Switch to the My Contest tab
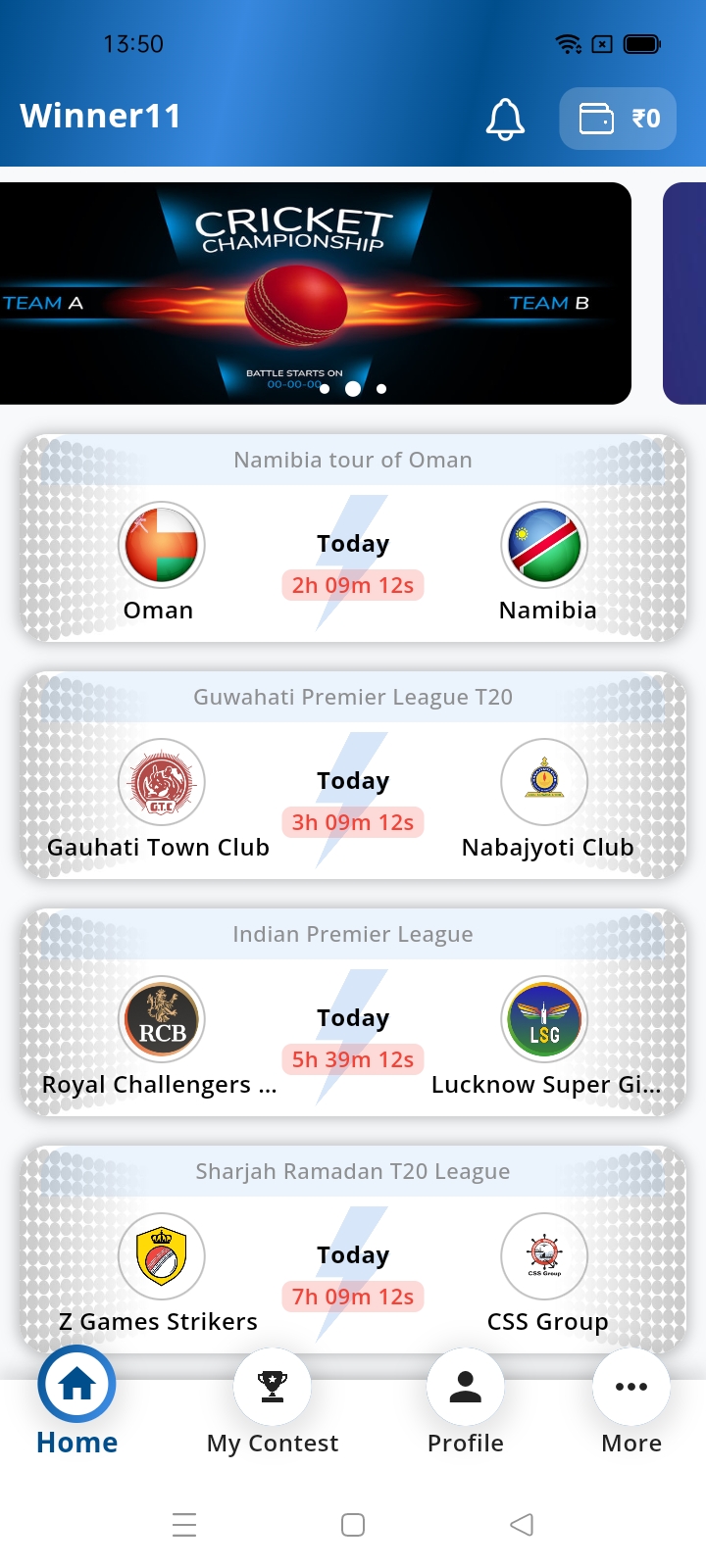 pyautogui.click(x=272, y=1403)
